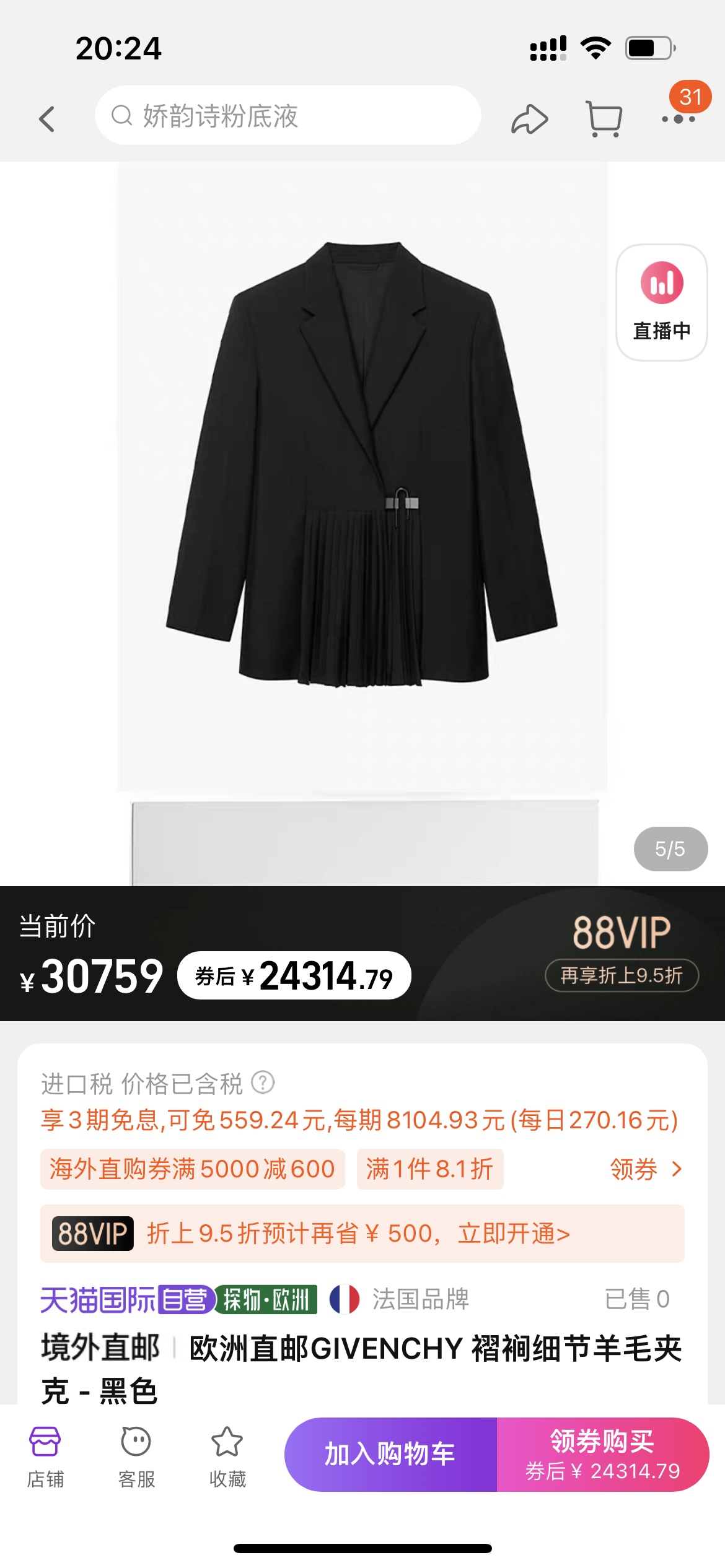Image resolution: width=725 pixels, height=1568 pixels.
Task: Open the shopping cart
Action: pos(604,118)
